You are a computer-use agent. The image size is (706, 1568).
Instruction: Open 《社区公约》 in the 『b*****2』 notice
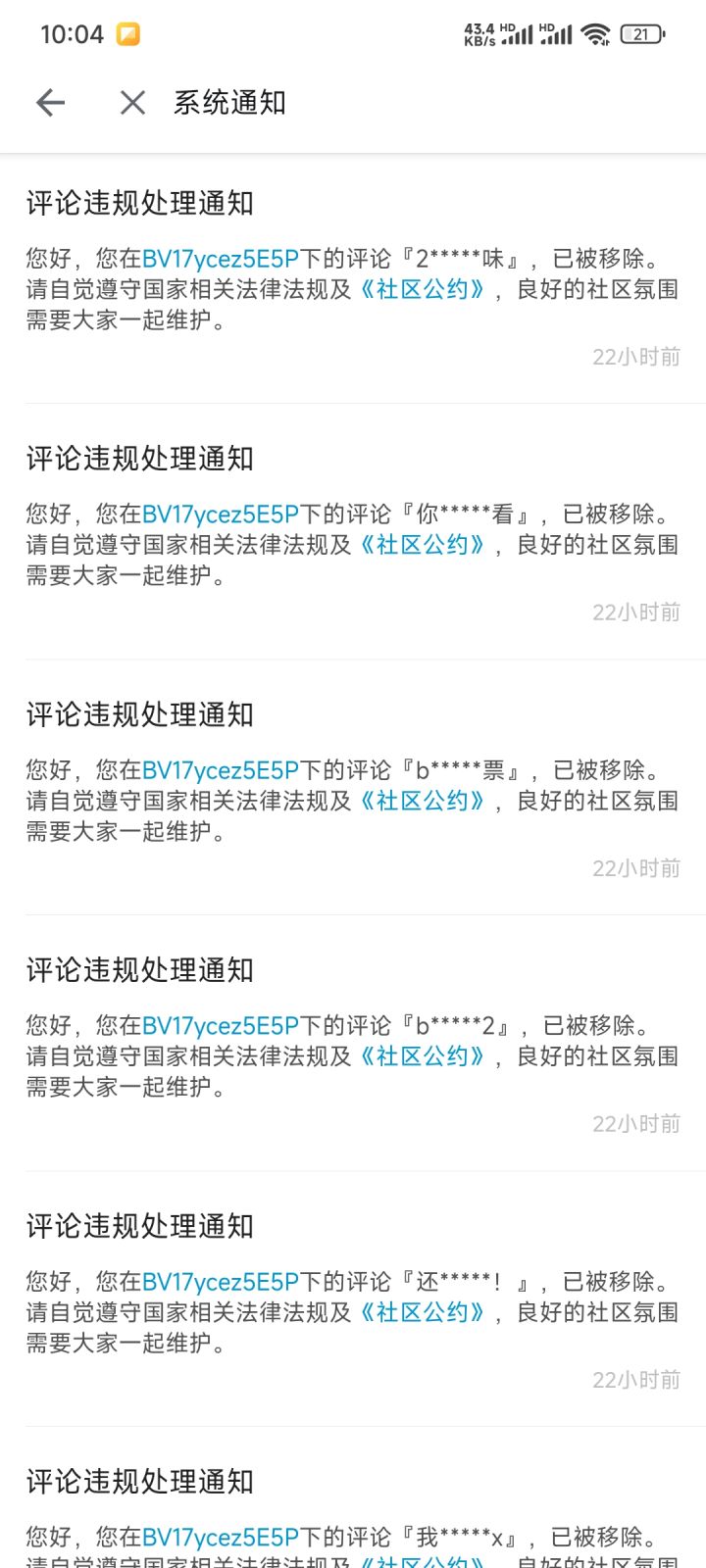coord(423,1056)
